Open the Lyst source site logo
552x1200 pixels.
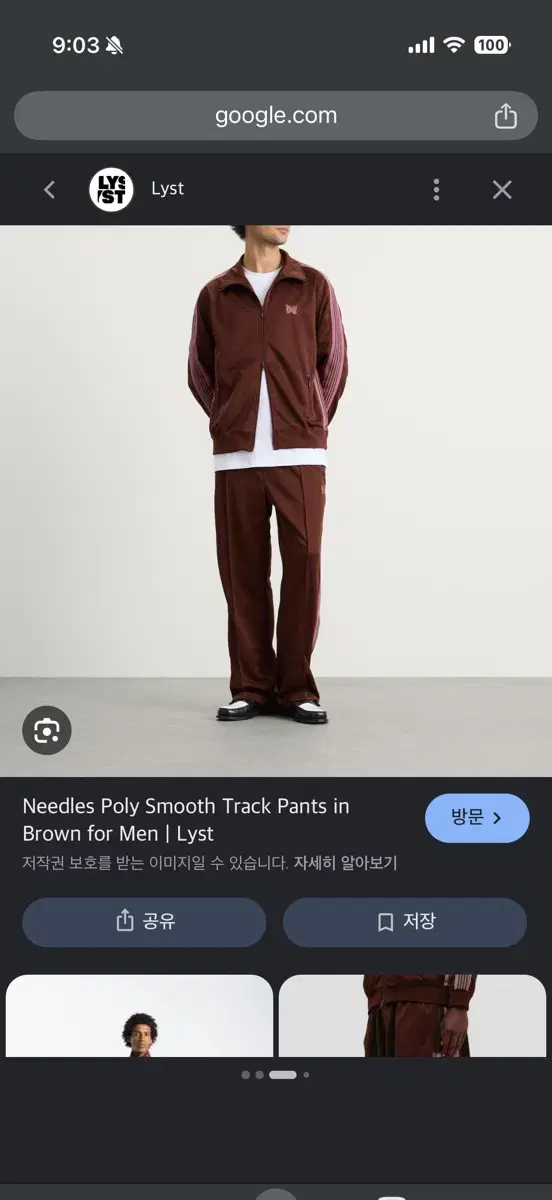coord(111,189)
